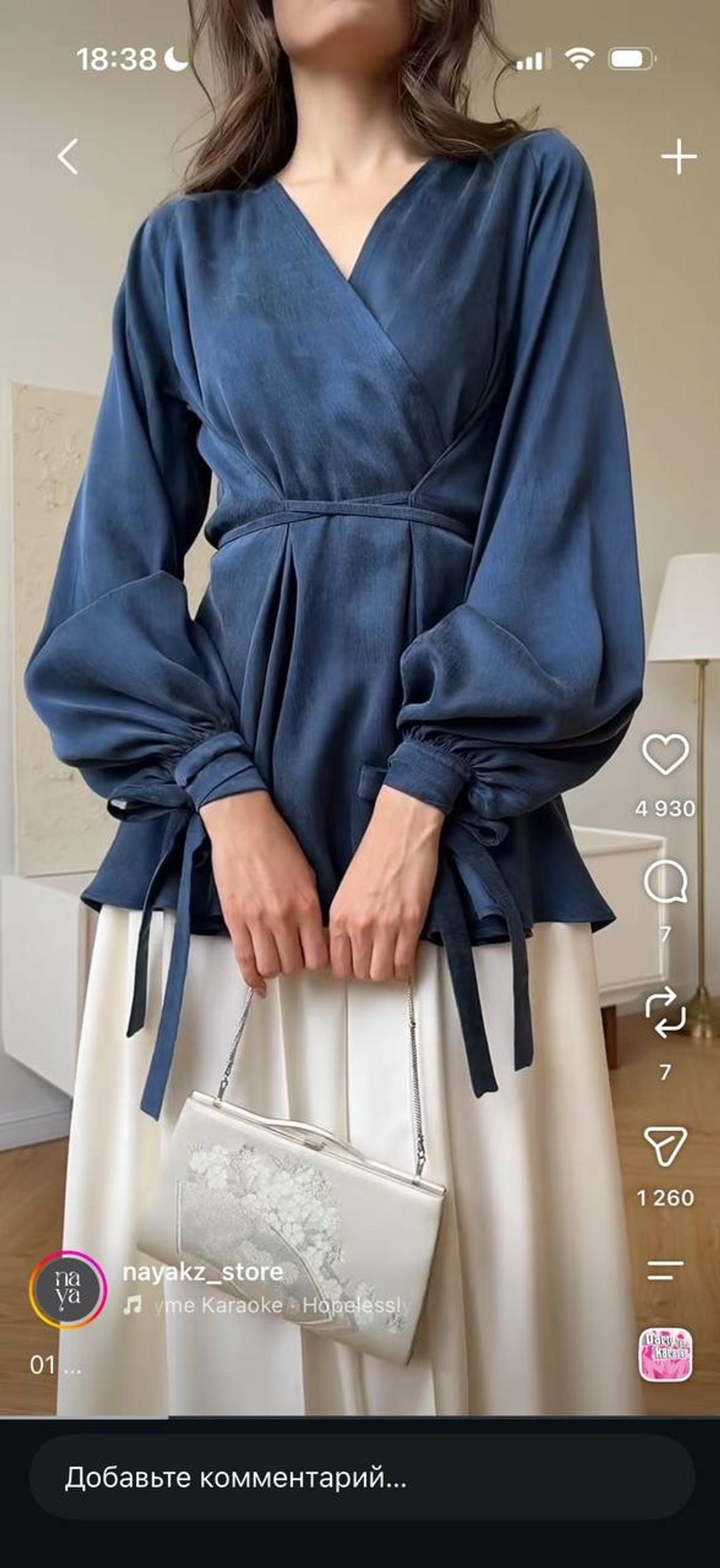Open the more options menu icon
The width and height of the screenshot is (720, 1568).
tap(665, 1270)
